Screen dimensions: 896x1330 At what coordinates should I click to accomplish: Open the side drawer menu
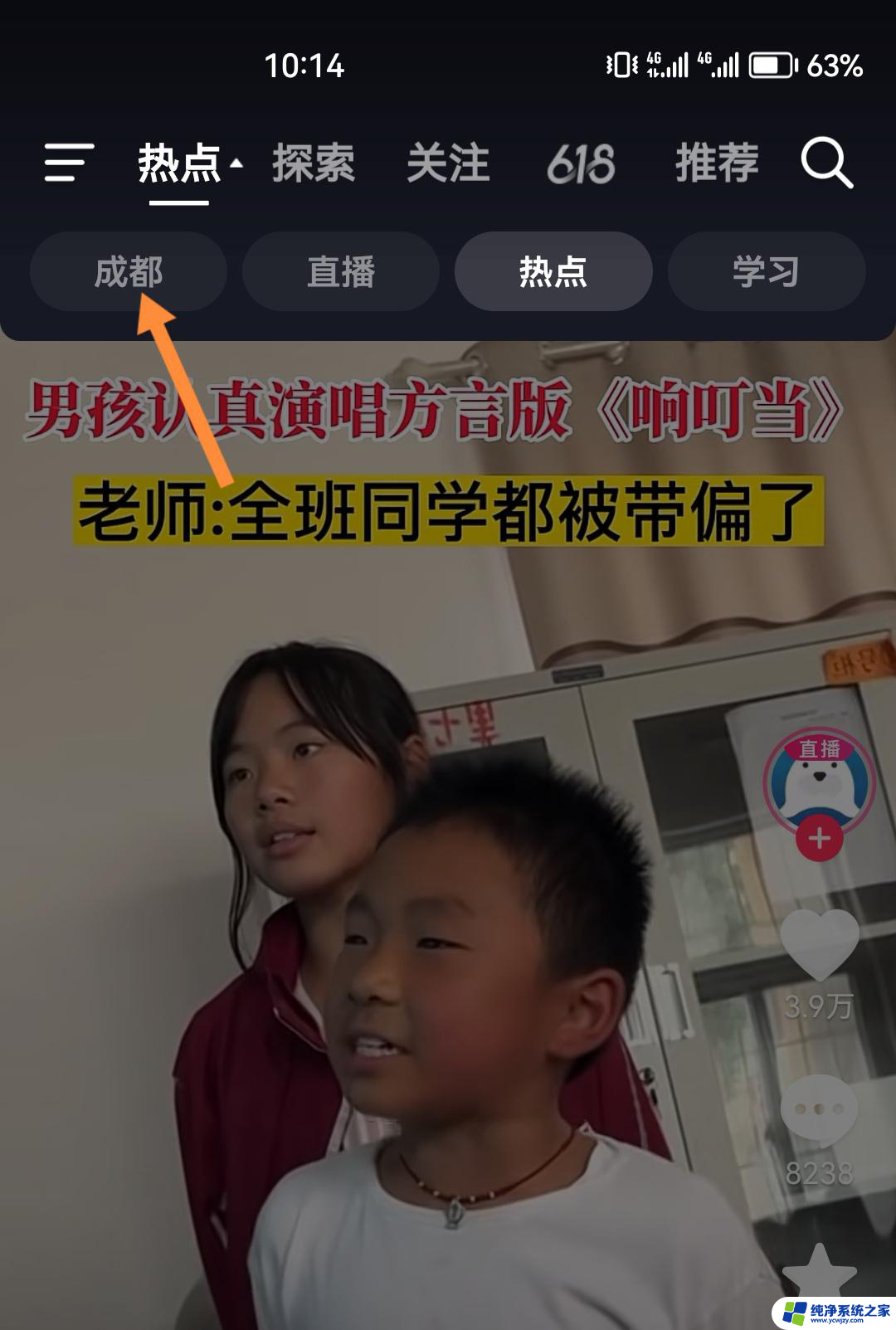(x=68, y=162)
